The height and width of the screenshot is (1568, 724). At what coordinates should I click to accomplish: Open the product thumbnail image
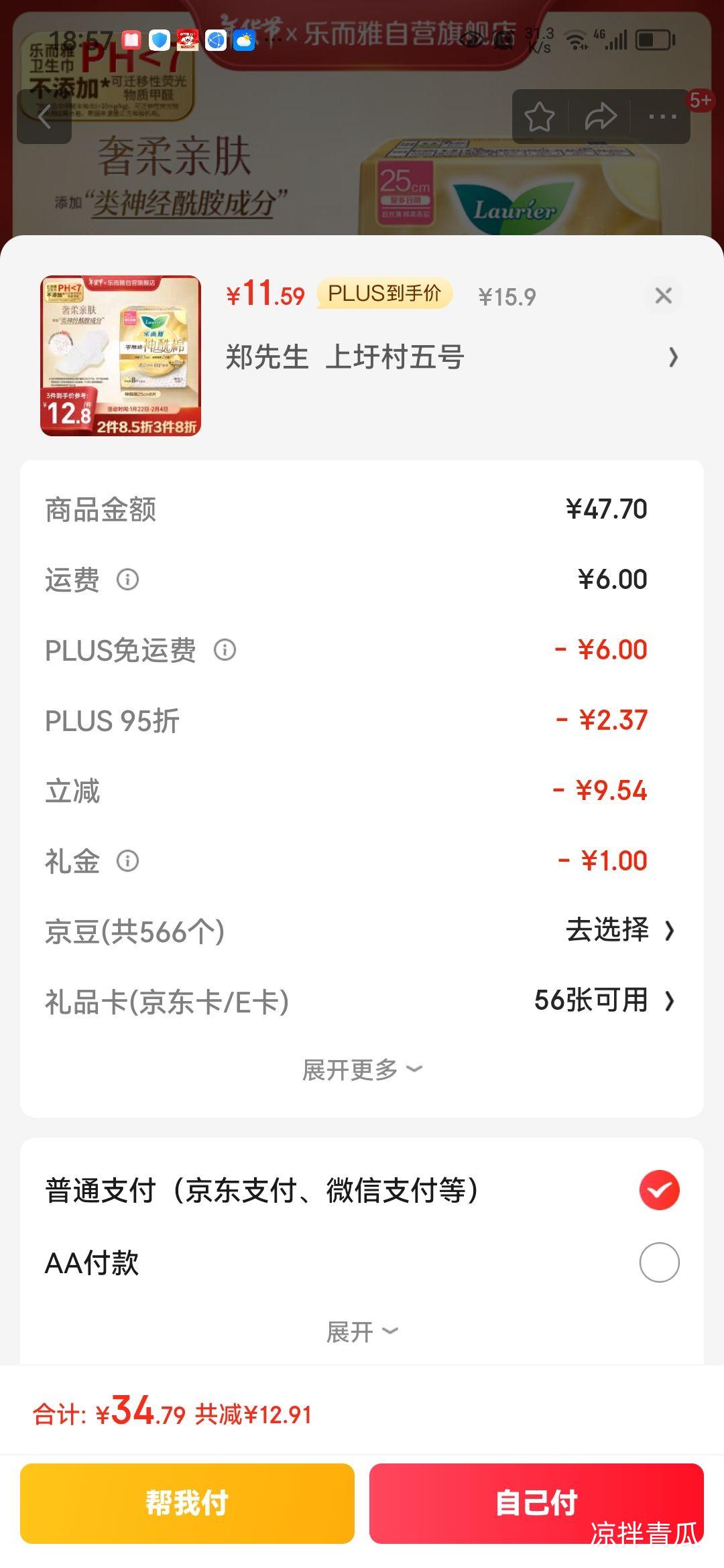(x=121, y=356)
